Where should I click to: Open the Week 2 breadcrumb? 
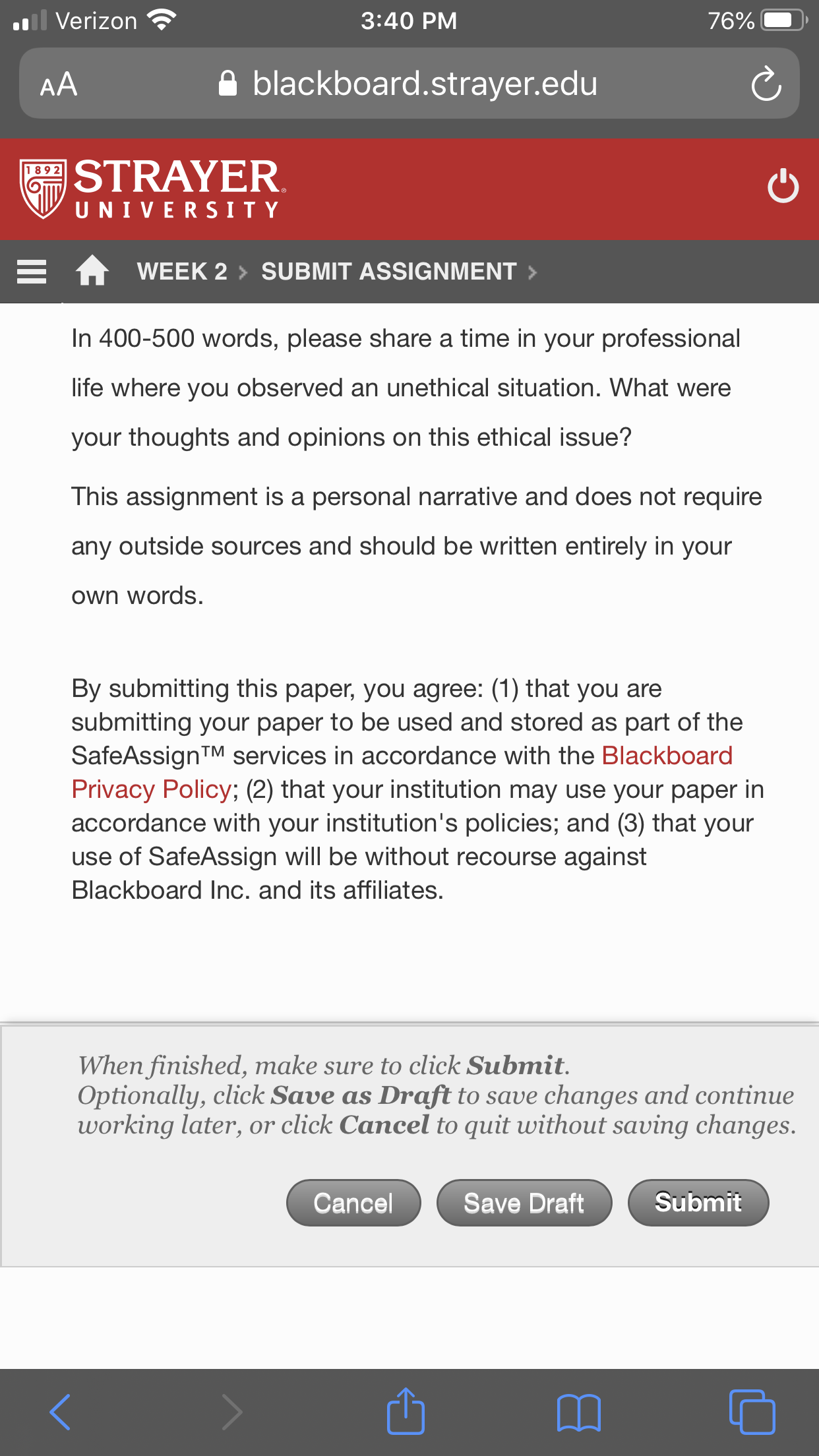pos(182,271)
